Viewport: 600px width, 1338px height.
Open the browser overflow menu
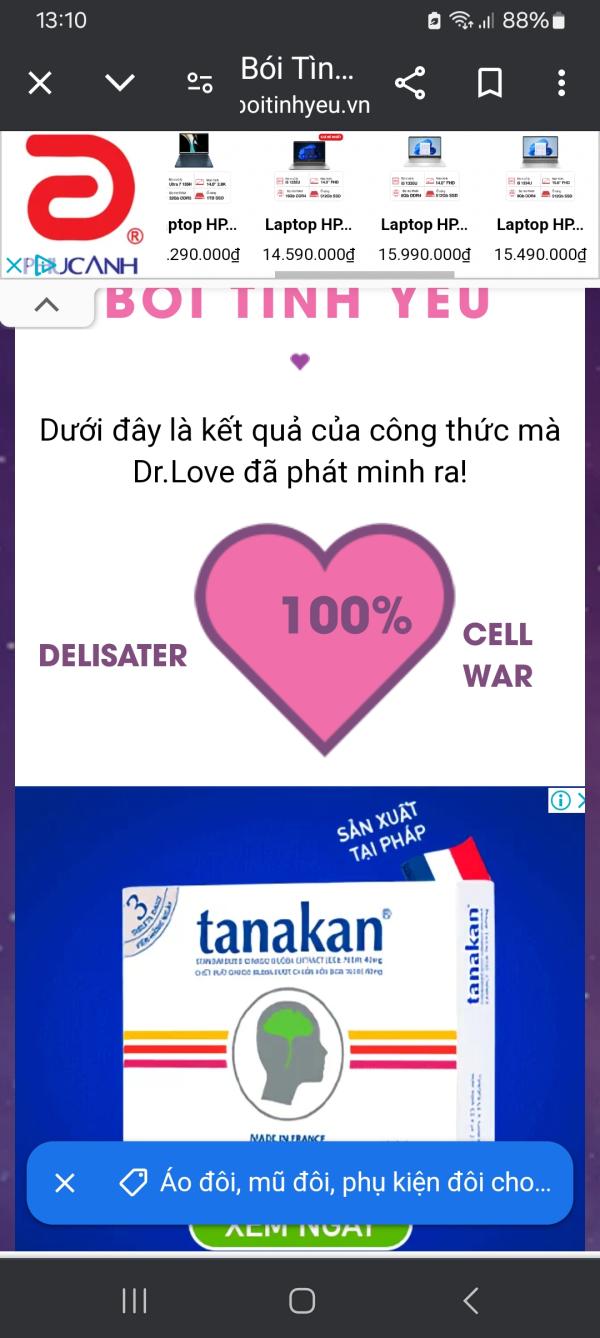(562, 83)
